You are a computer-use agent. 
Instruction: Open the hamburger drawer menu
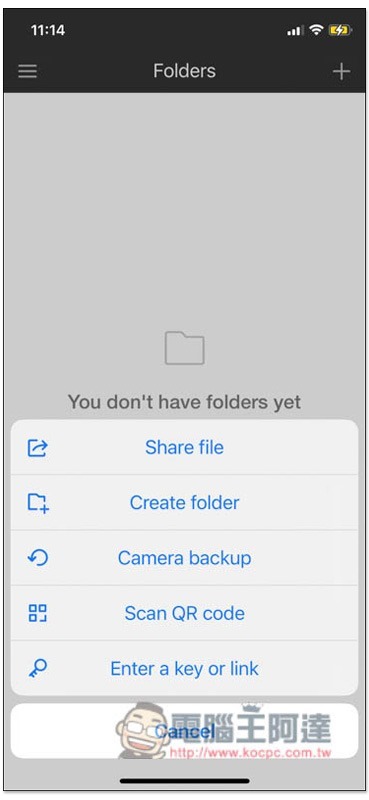click(x=28, y=71)
